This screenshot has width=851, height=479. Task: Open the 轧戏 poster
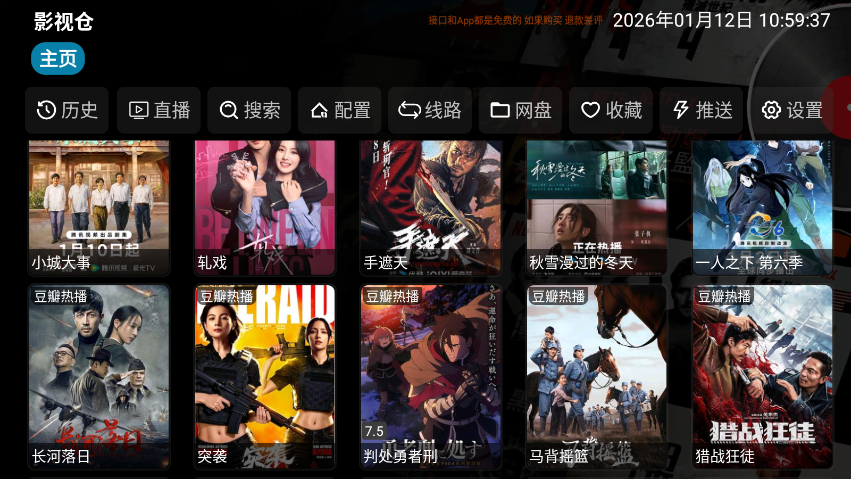pyautogui.click(x=264, y=208)
